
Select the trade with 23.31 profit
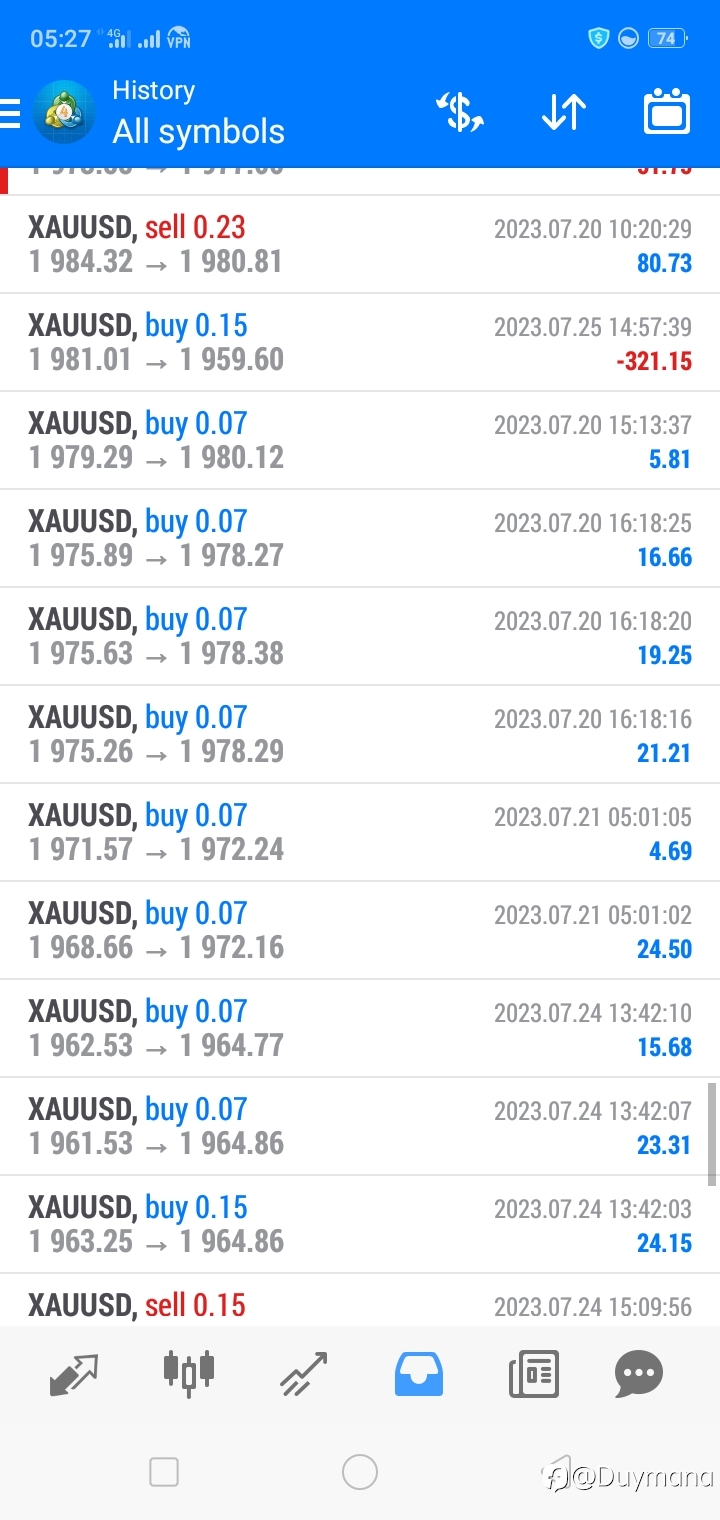pyautogui.click(x=360, y=1126)
